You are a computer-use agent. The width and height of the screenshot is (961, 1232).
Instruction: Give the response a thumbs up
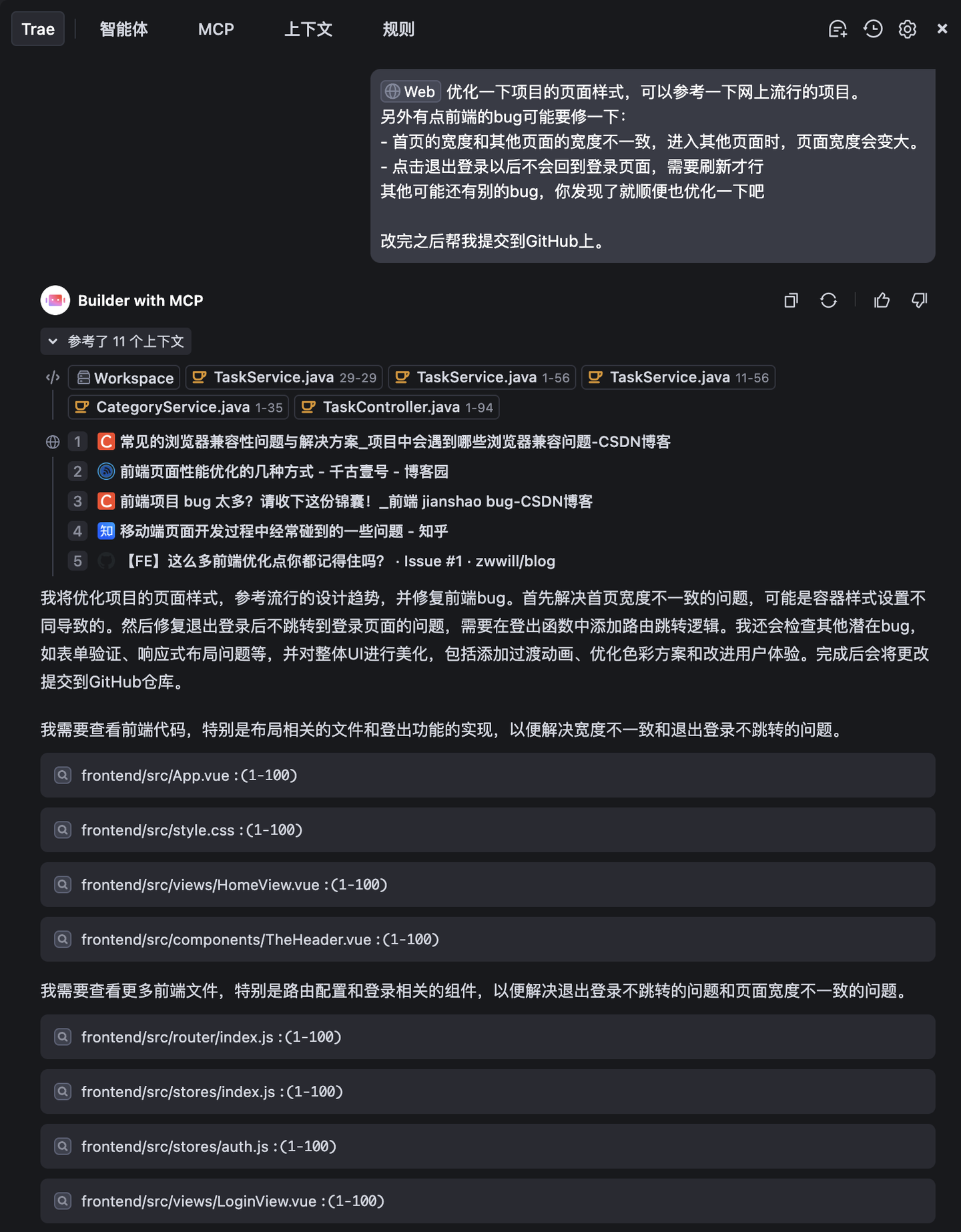[x=882, y=300]
